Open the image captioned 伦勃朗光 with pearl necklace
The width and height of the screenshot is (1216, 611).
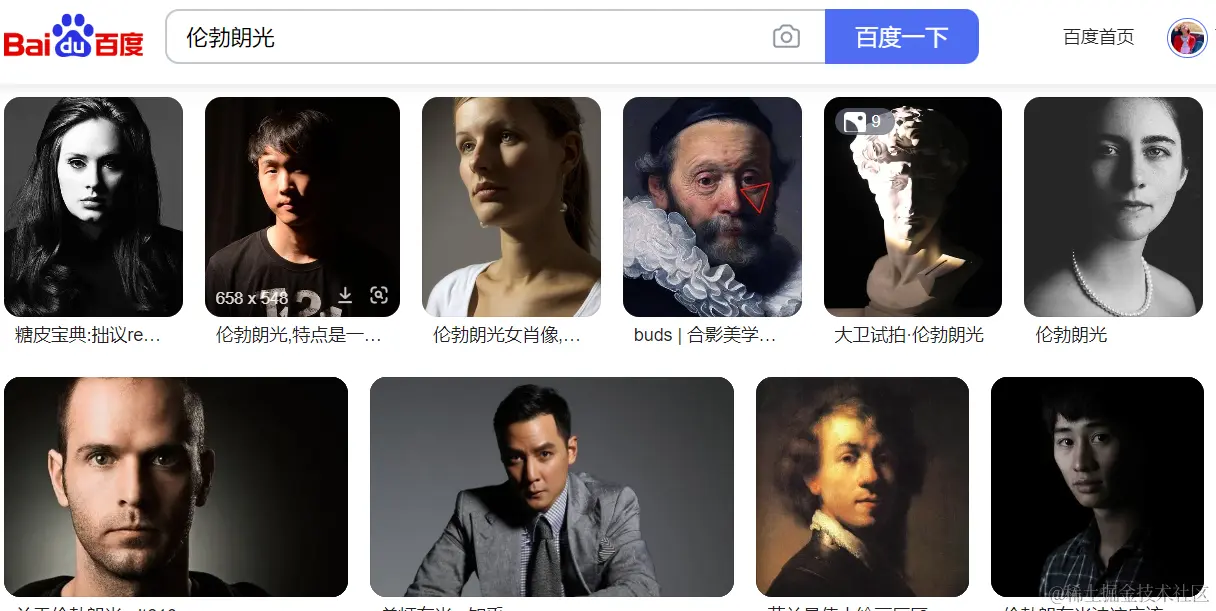[1113, 207]
